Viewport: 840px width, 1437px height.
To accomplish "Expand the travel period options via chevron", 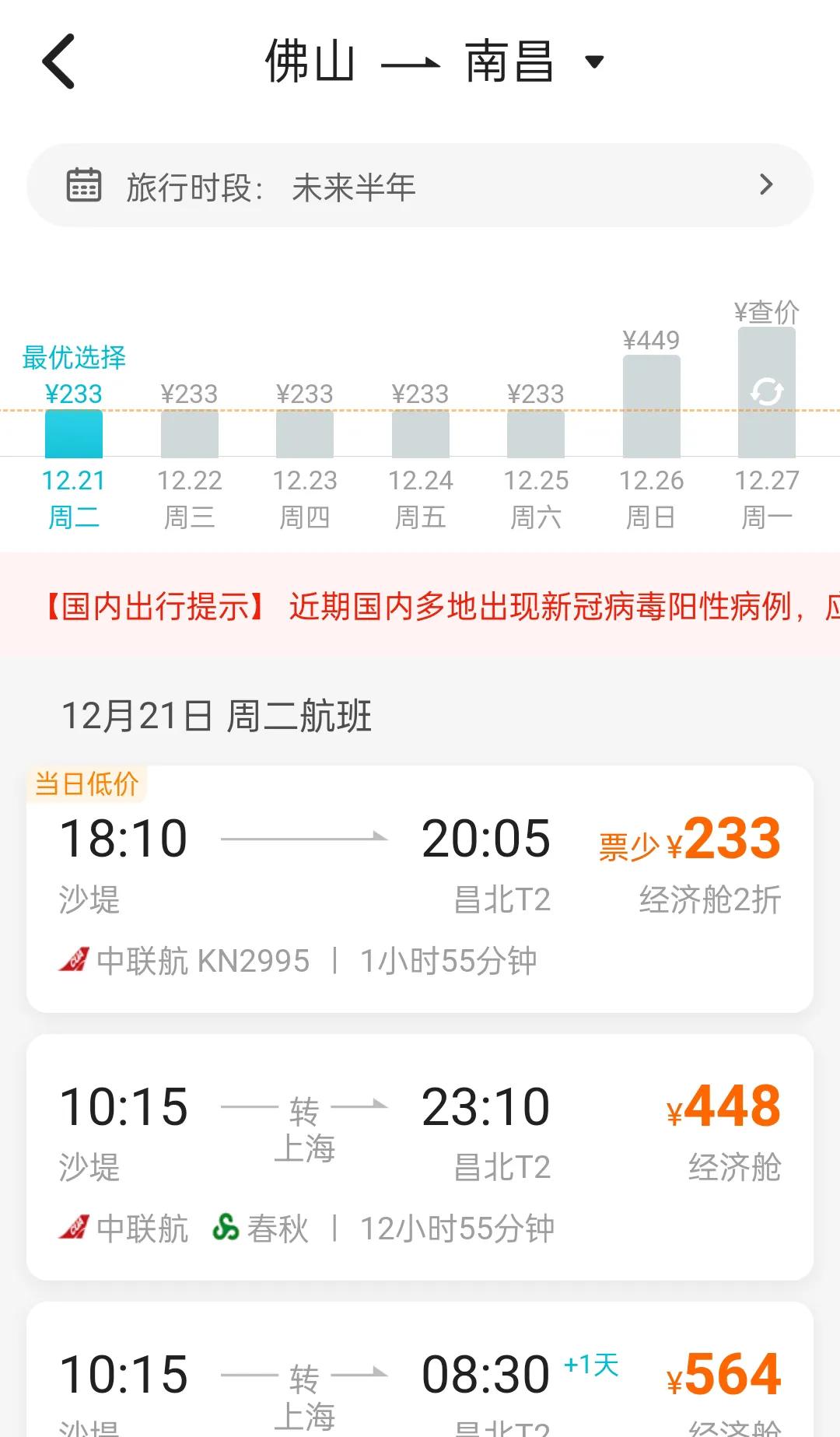I will pyautogui.click(x=768, y=185).
